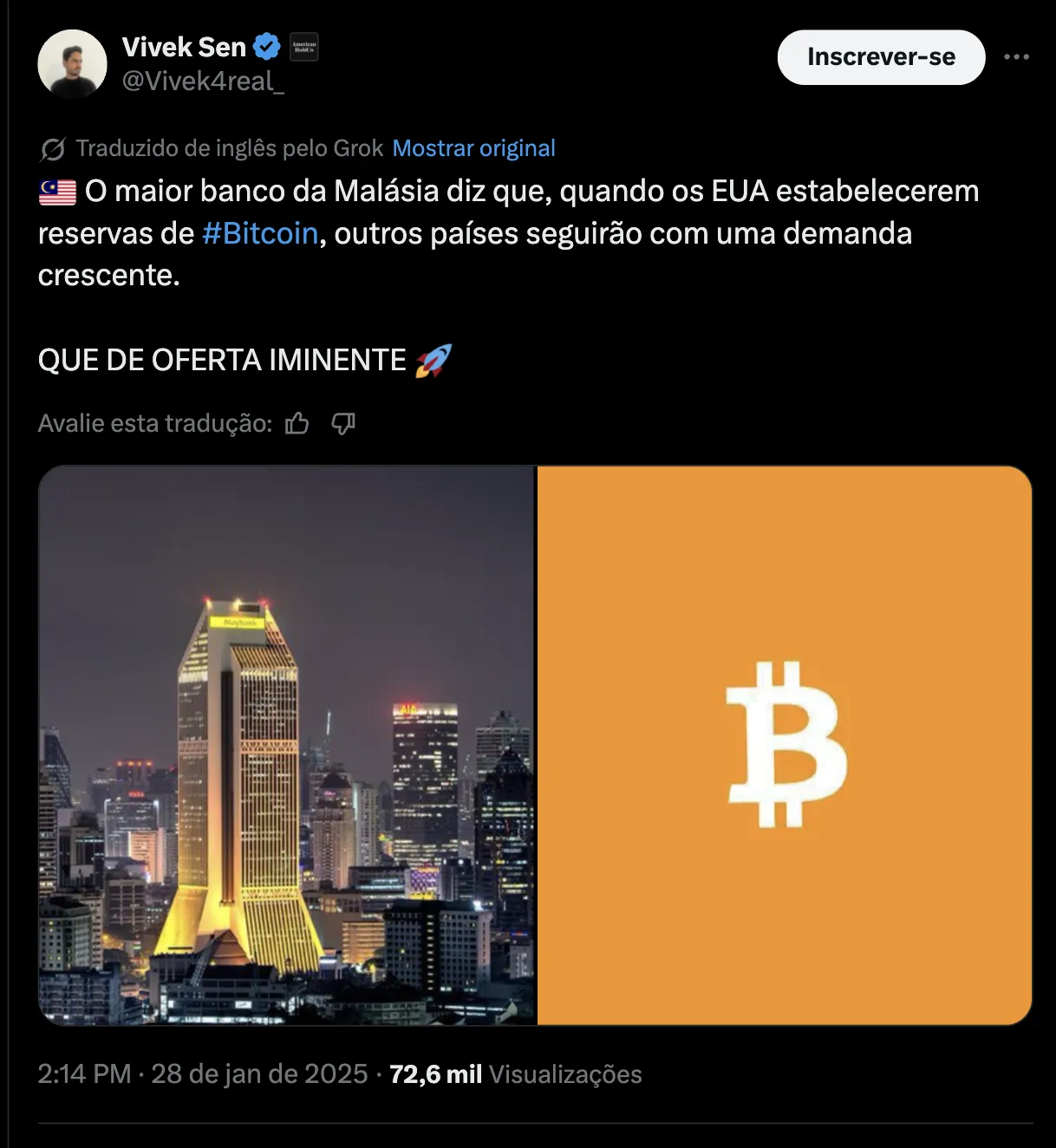Expand the views count details
The height and width of the screenshot is (1148, 1056).
point(438,1073)
